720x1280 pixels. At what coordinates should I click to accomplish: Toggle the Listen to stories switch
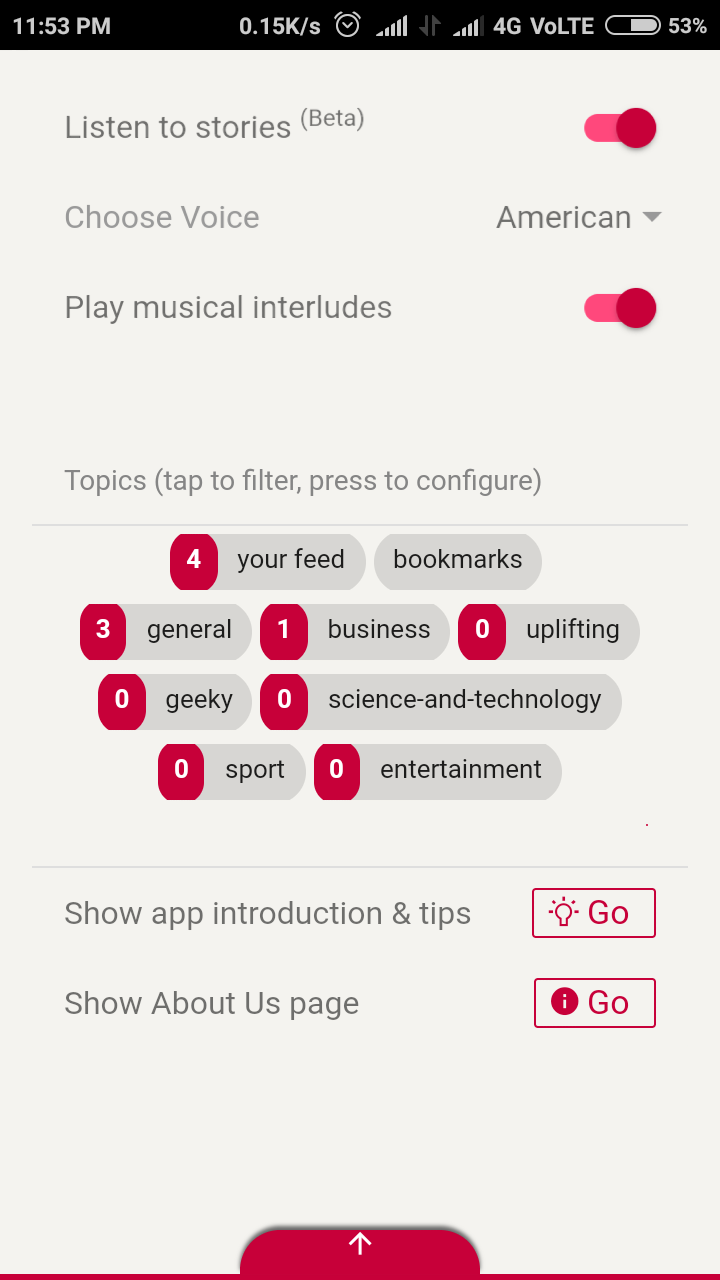(x=620, y=128)
